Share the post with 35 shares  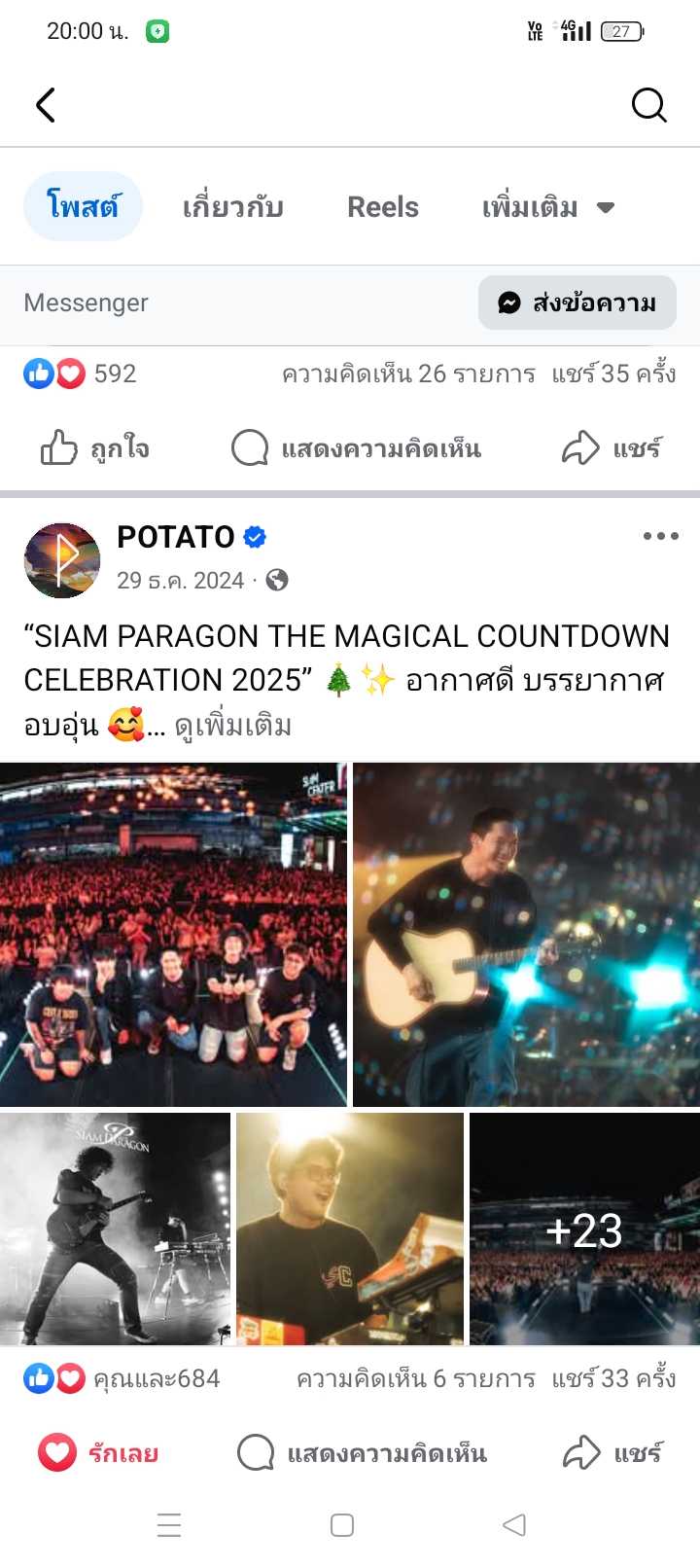click(612, 448)
